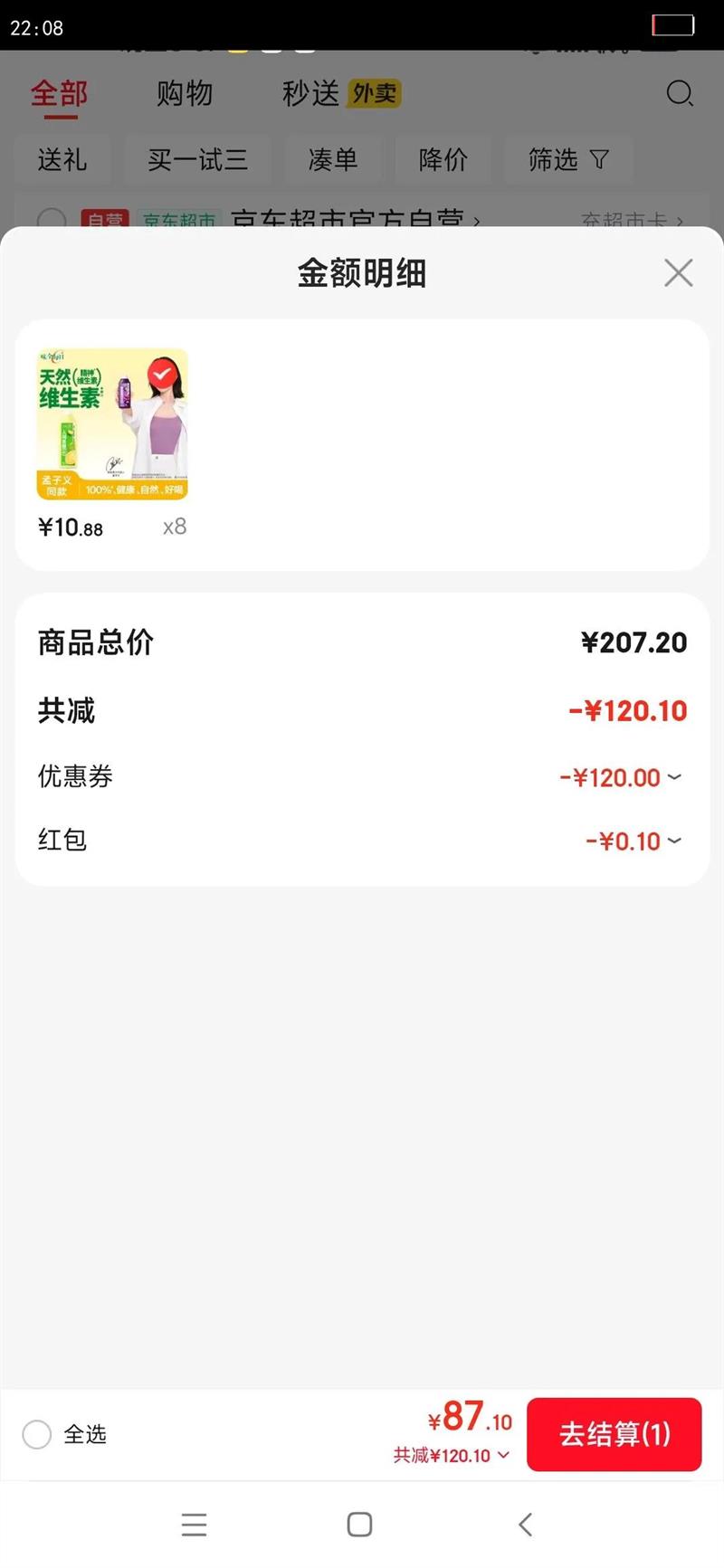Screen dimensions: 724x1568
Task: Tap the 外卖 badge next to 秒送
Action: click(x=374, y=93)
